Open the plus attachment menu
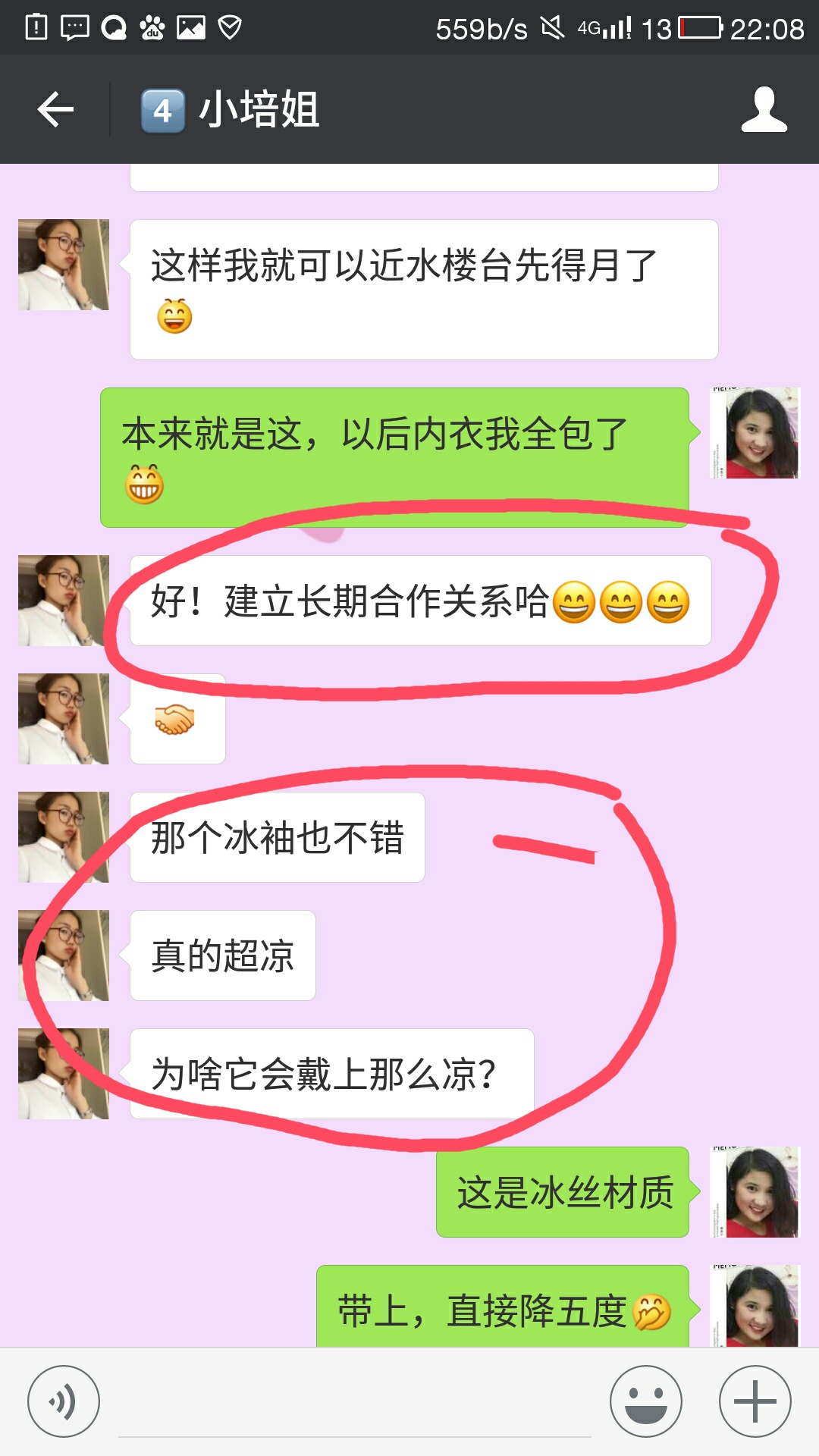The width and height of the screenshot is (819, 1456). pos(755,1401)
